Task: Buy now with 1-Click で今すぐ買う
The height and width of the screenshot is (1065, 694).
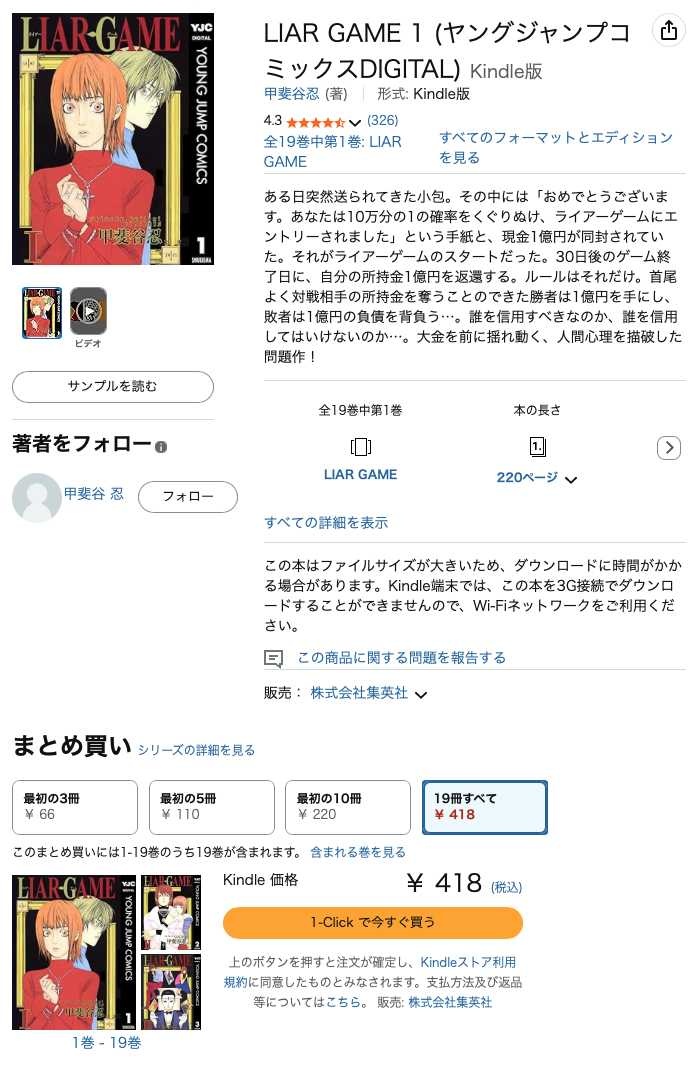Action: coord(372,922)
